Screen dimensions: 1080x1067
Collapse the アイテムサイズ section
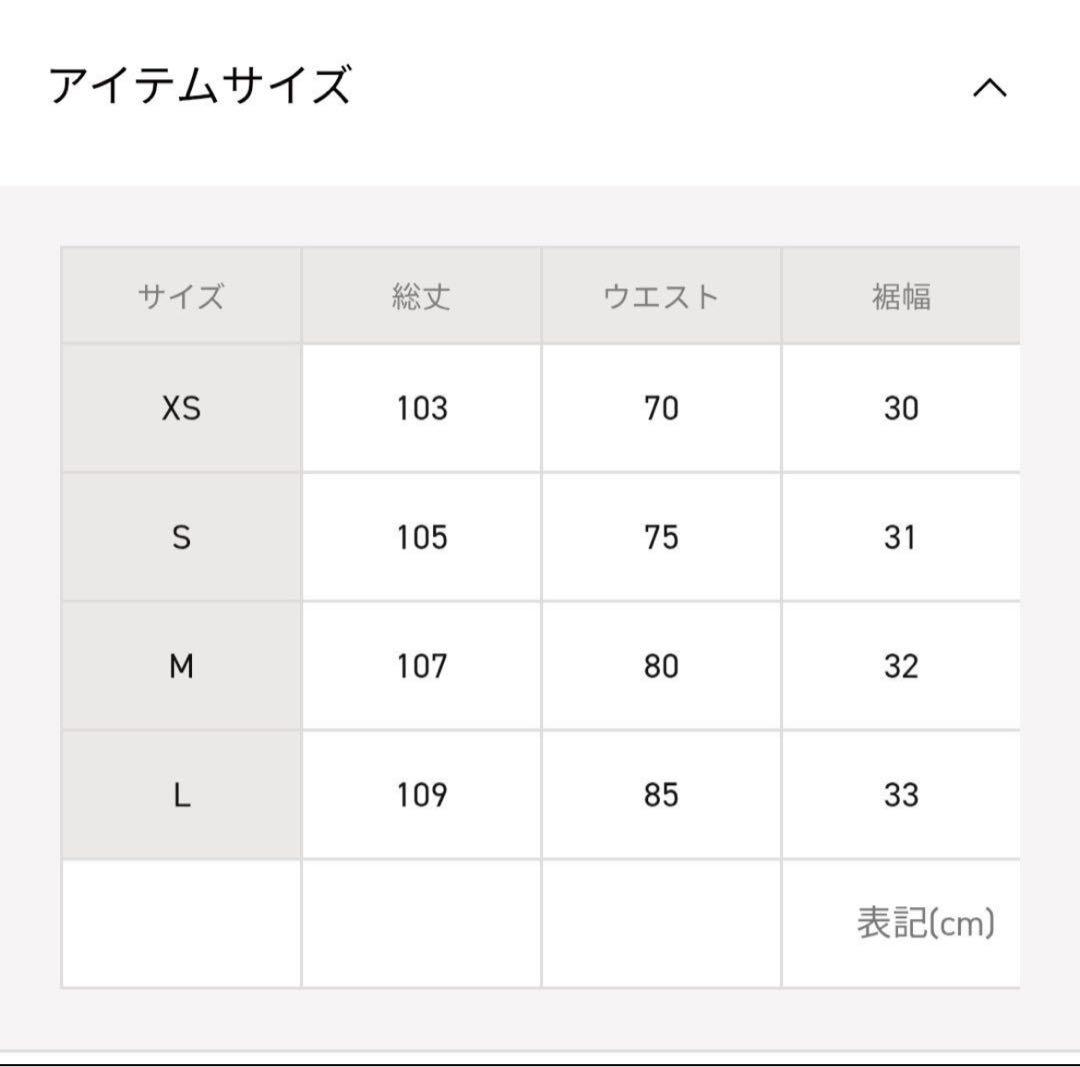989,88
